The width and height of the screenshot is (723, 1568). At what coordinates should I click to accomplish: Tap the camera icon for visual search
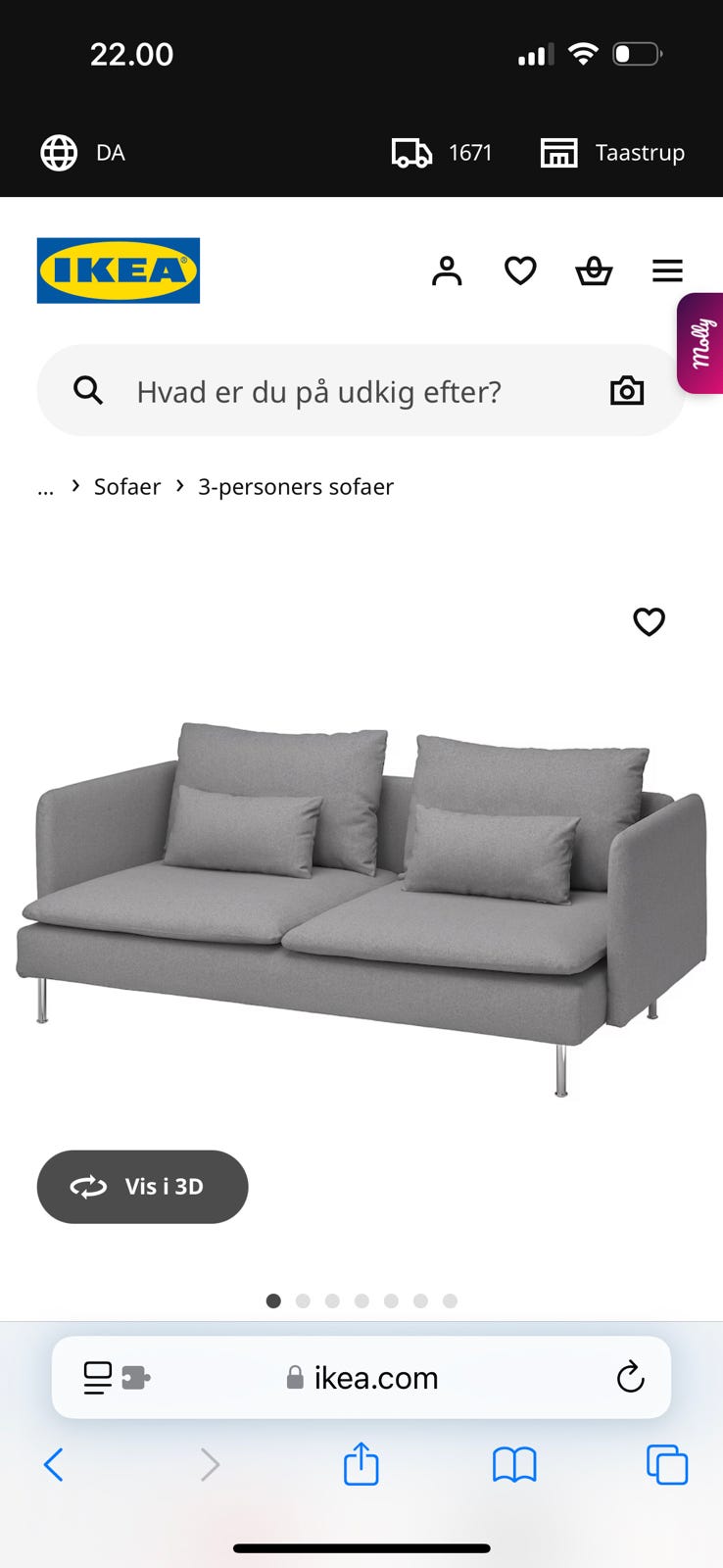point(626,390)
